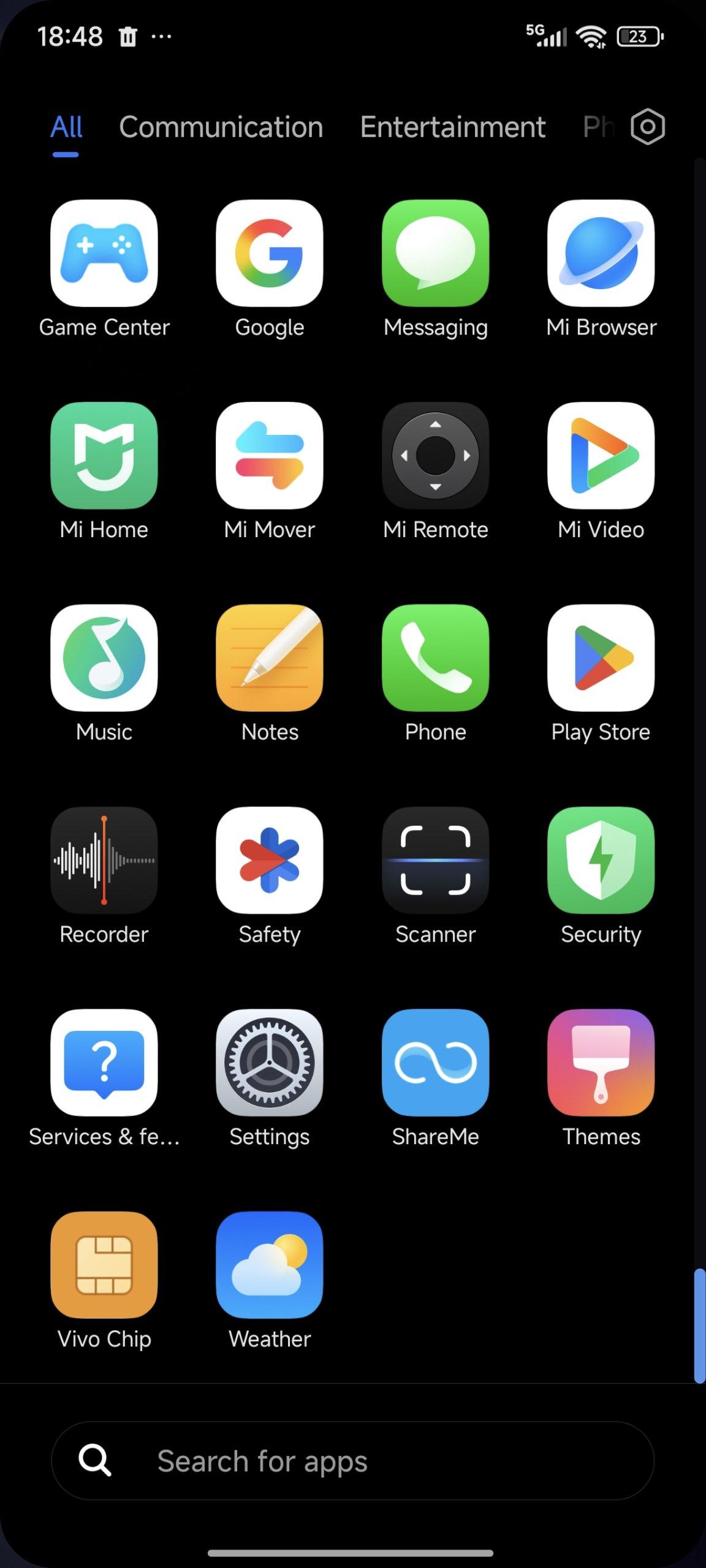Open the Security app

601,859
